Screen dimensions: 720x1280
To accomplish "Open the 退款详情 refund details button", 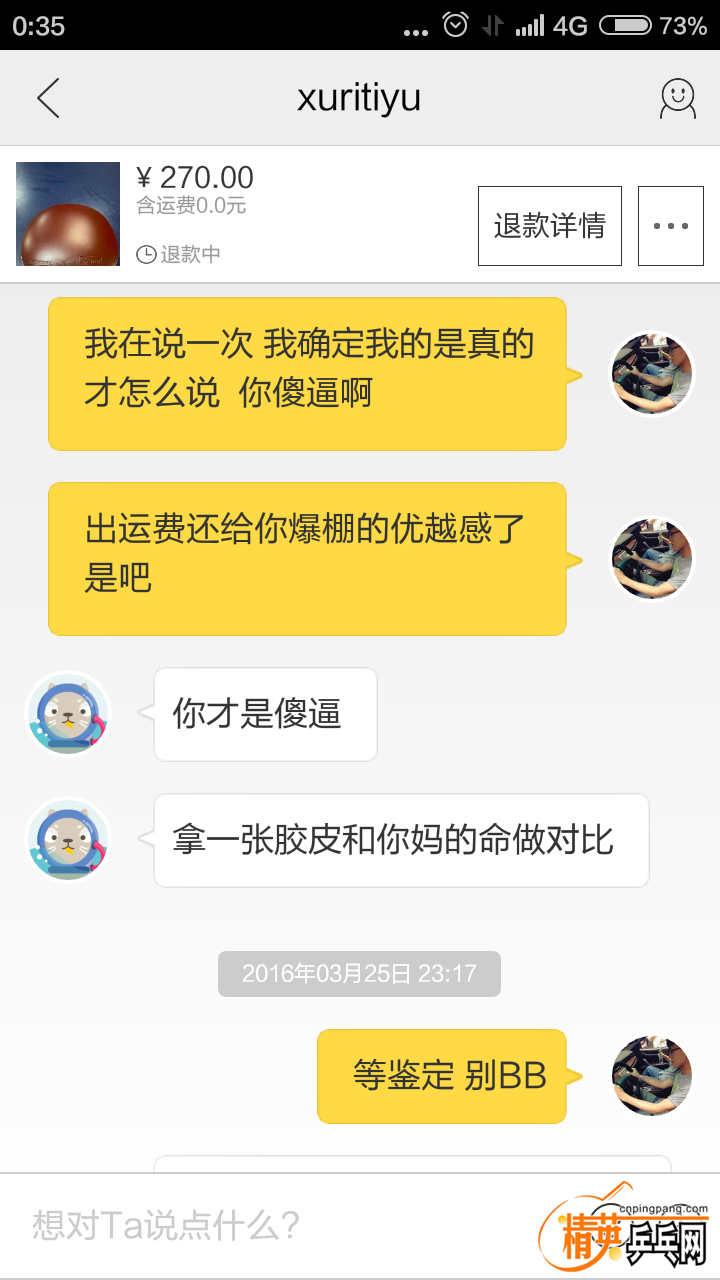I will tap(549, 225).
